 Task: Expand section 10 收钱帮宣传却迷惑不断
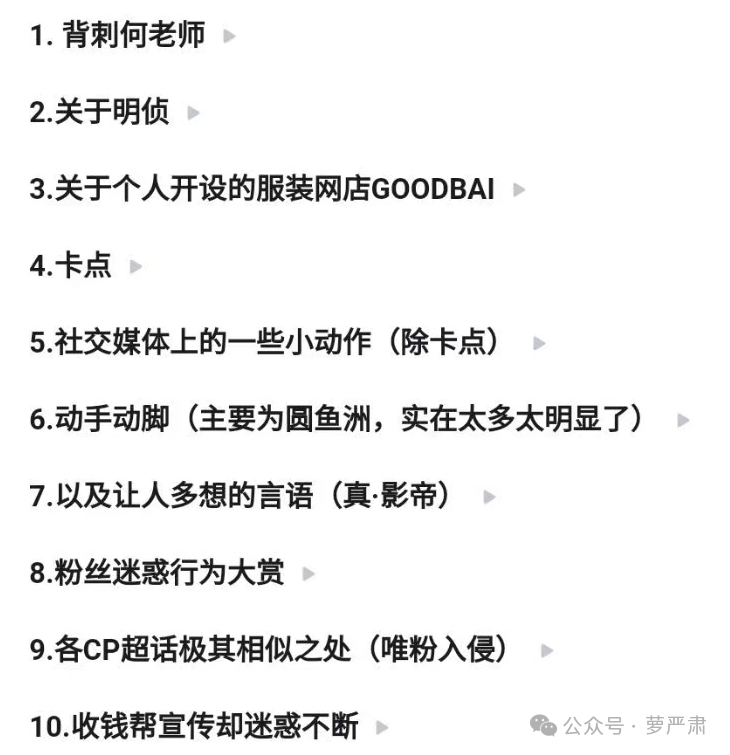click(382, 727)
